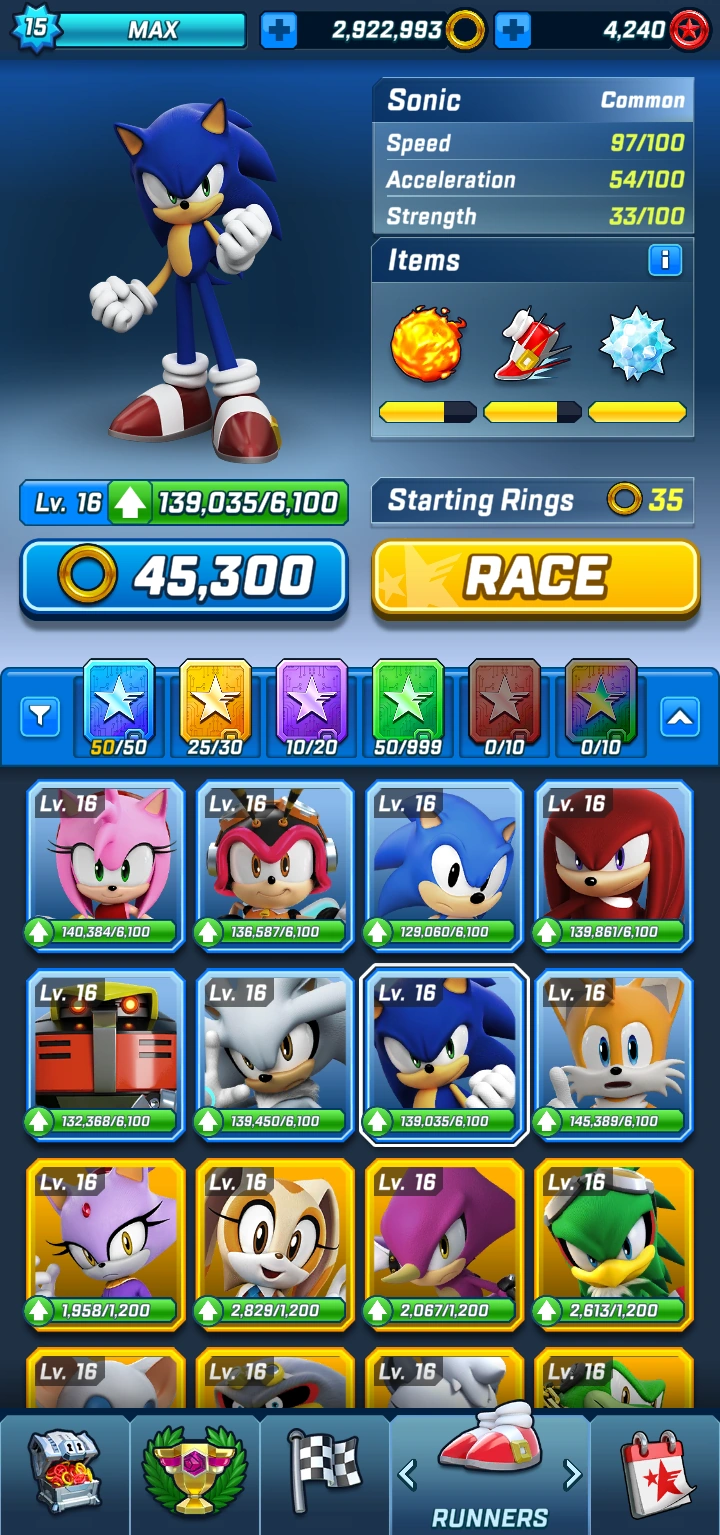Add more red star rings

(x=512, y=31)
